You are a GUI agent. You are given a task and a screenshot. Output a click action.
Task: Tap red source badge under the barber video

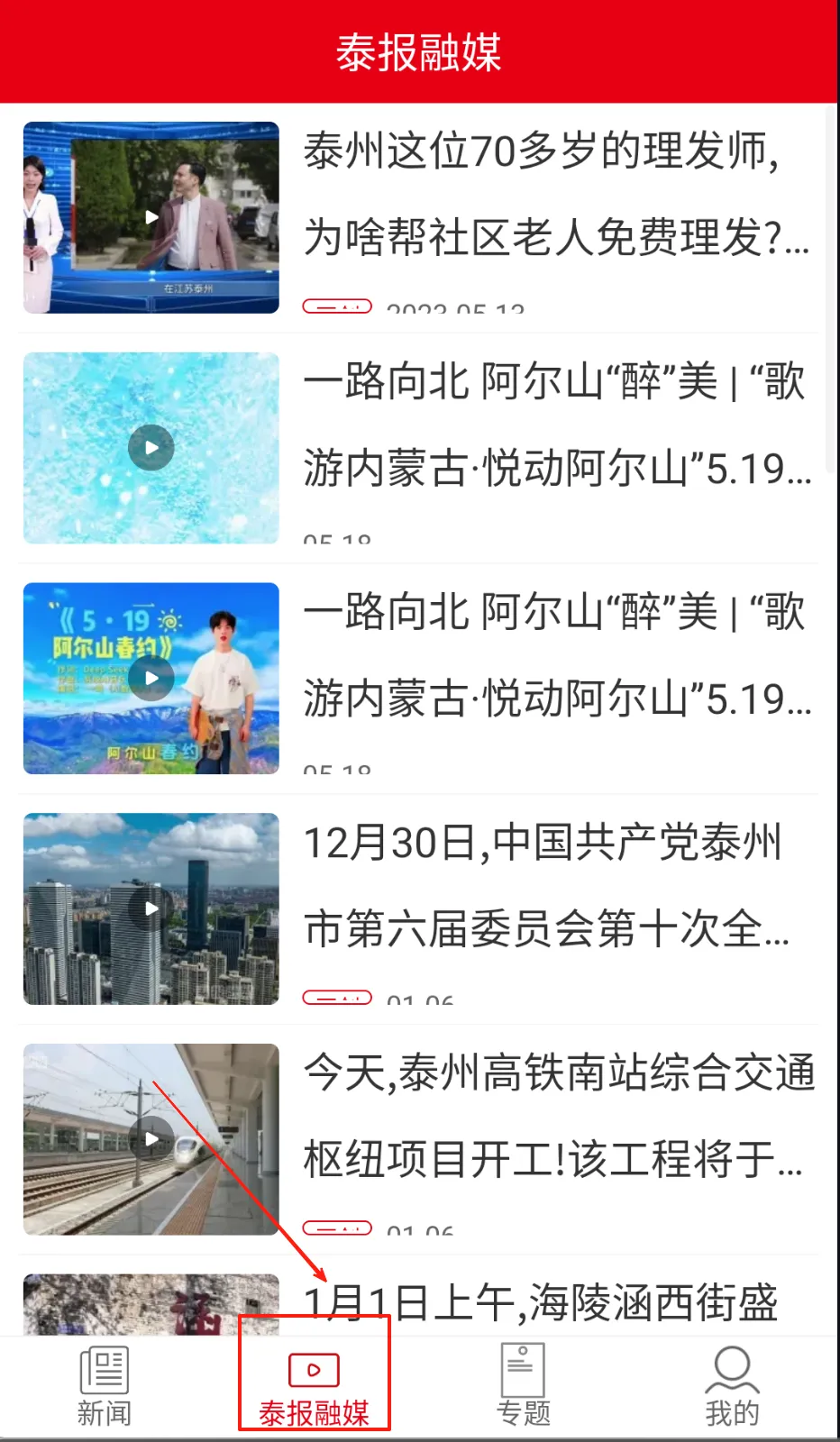point(338,306)
